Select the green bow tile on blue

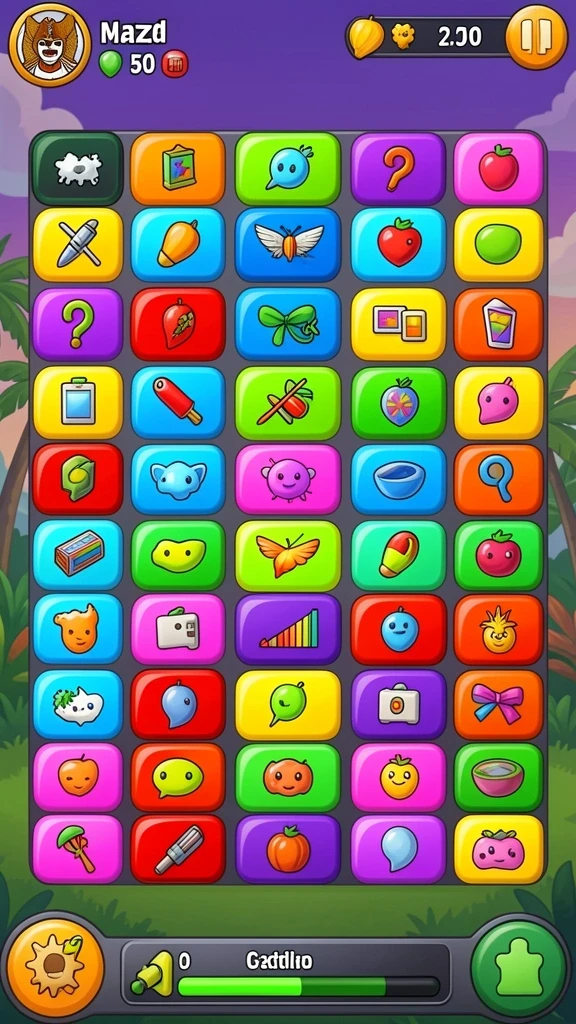[288, 324]
